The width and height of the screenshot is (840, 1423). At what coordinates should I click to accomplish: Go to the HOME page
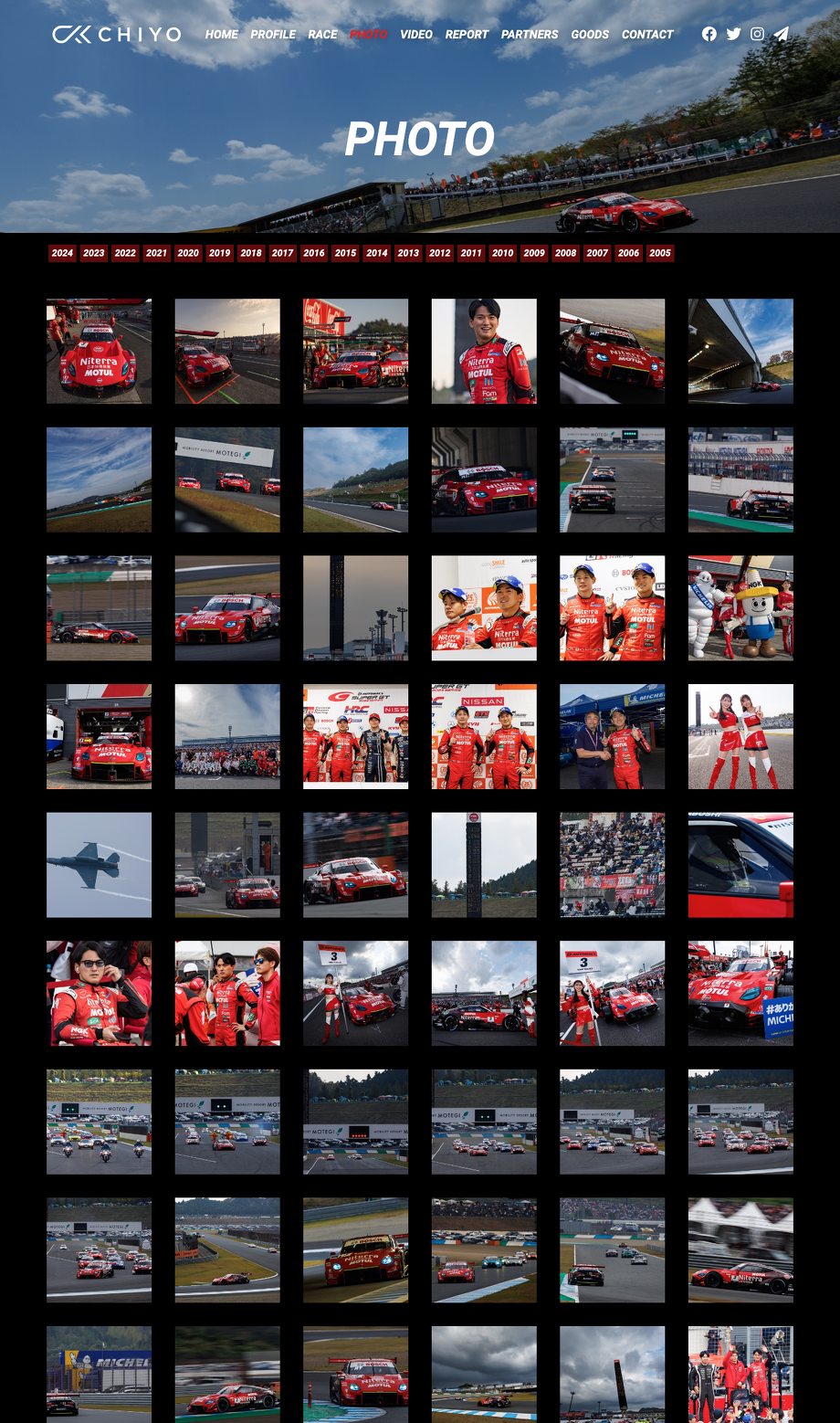pyautogui.click(x=221, y=35)
